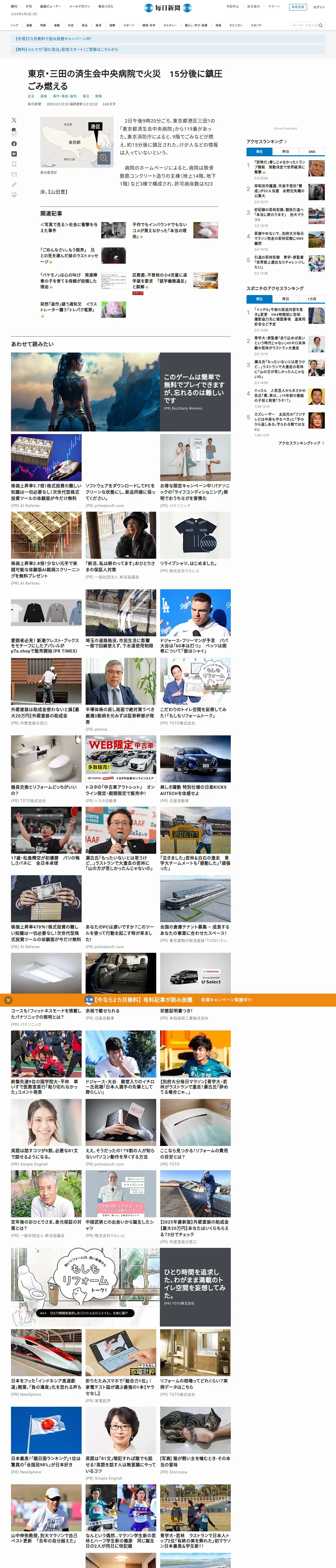The image size is (336, 1568).
Task: Email this article via envelope icon
Action: coord(14,174)
